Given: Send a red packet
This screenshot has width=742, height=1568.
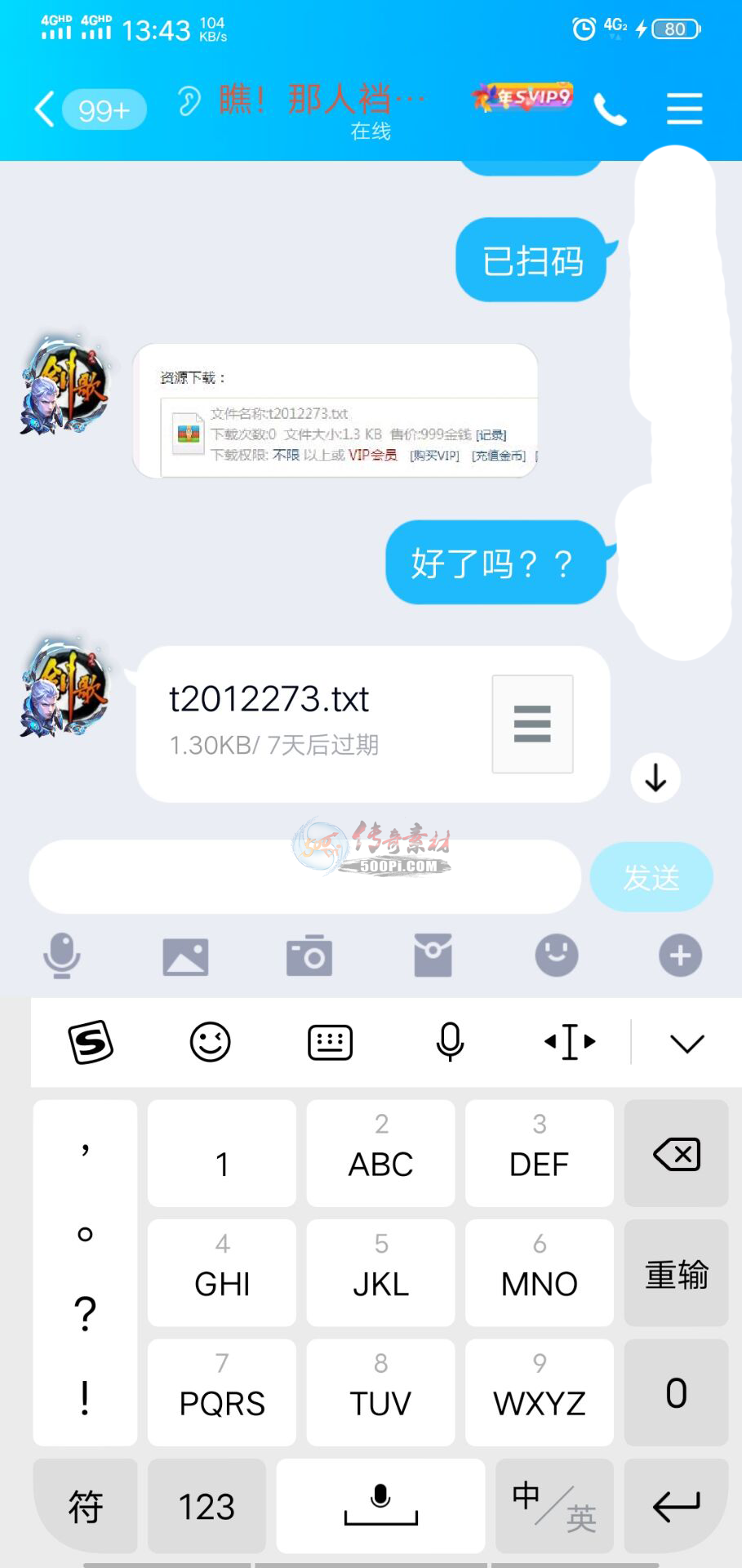Looking at the screenshot, I should [x=433, y=955].
